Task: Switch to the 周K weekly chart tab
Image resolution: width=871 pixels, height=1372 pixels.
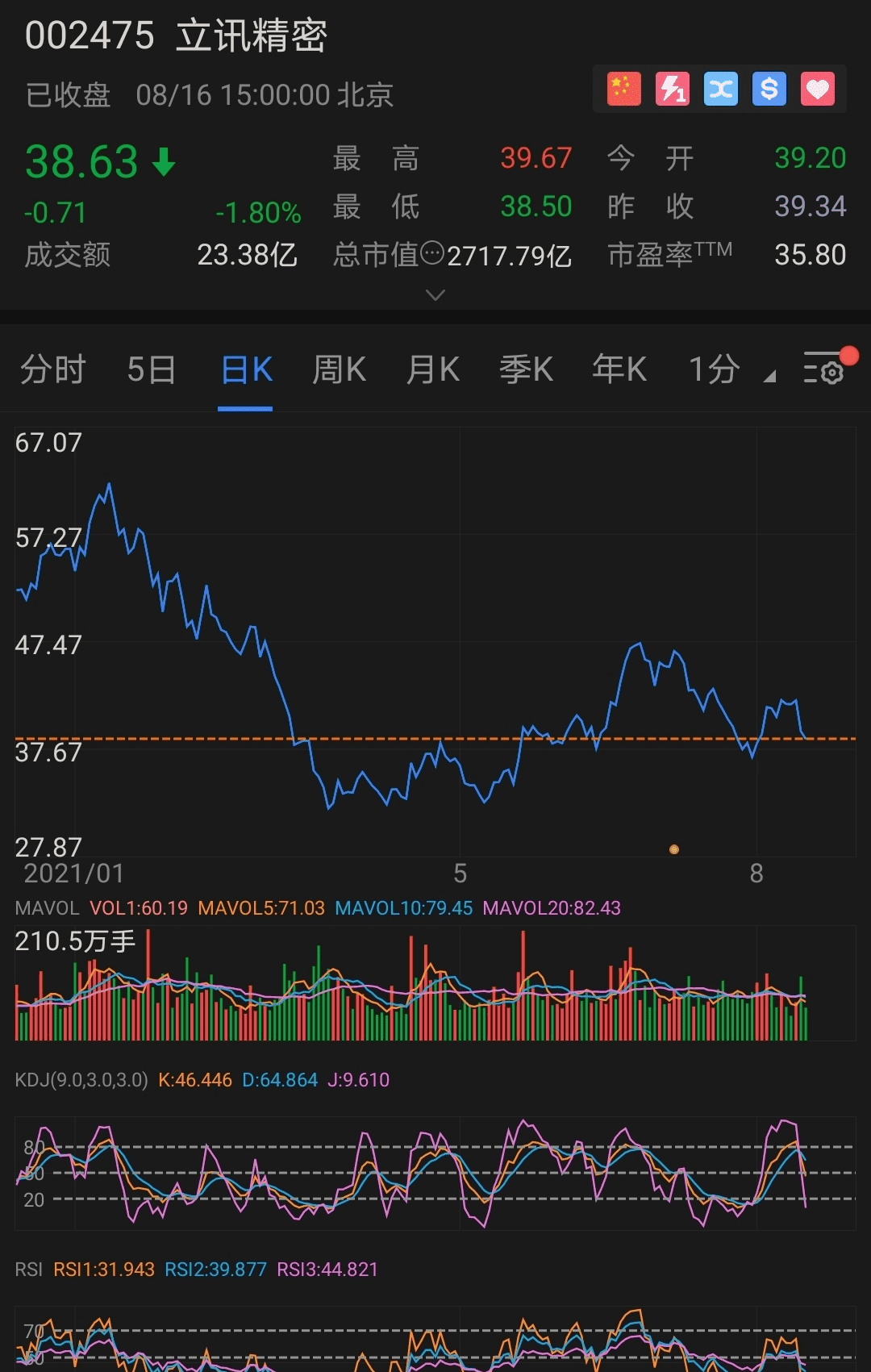Action: coord(339,369)
